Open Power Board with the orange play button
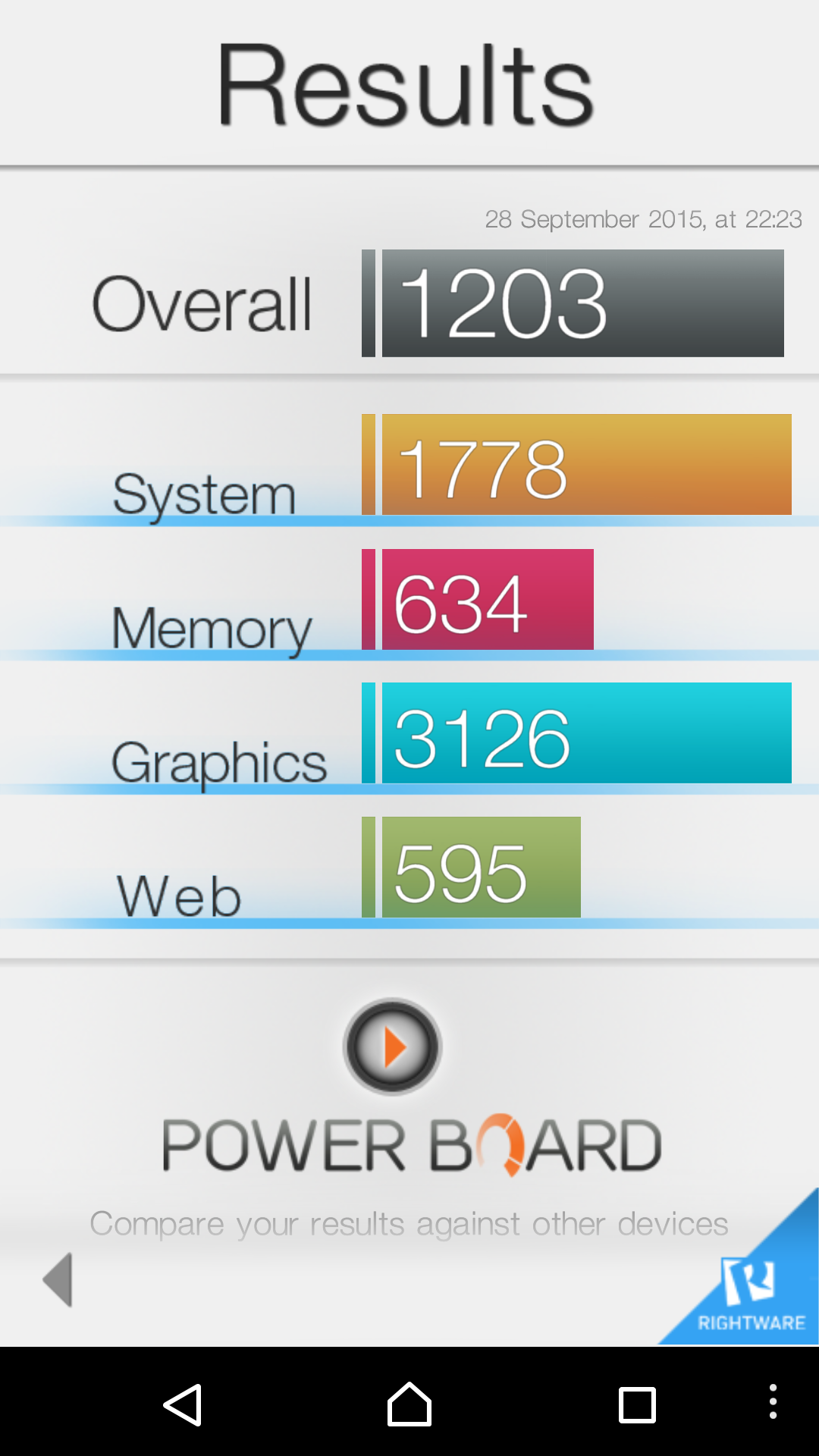The image size is (819, 1456). click(x=392, y=1046)
